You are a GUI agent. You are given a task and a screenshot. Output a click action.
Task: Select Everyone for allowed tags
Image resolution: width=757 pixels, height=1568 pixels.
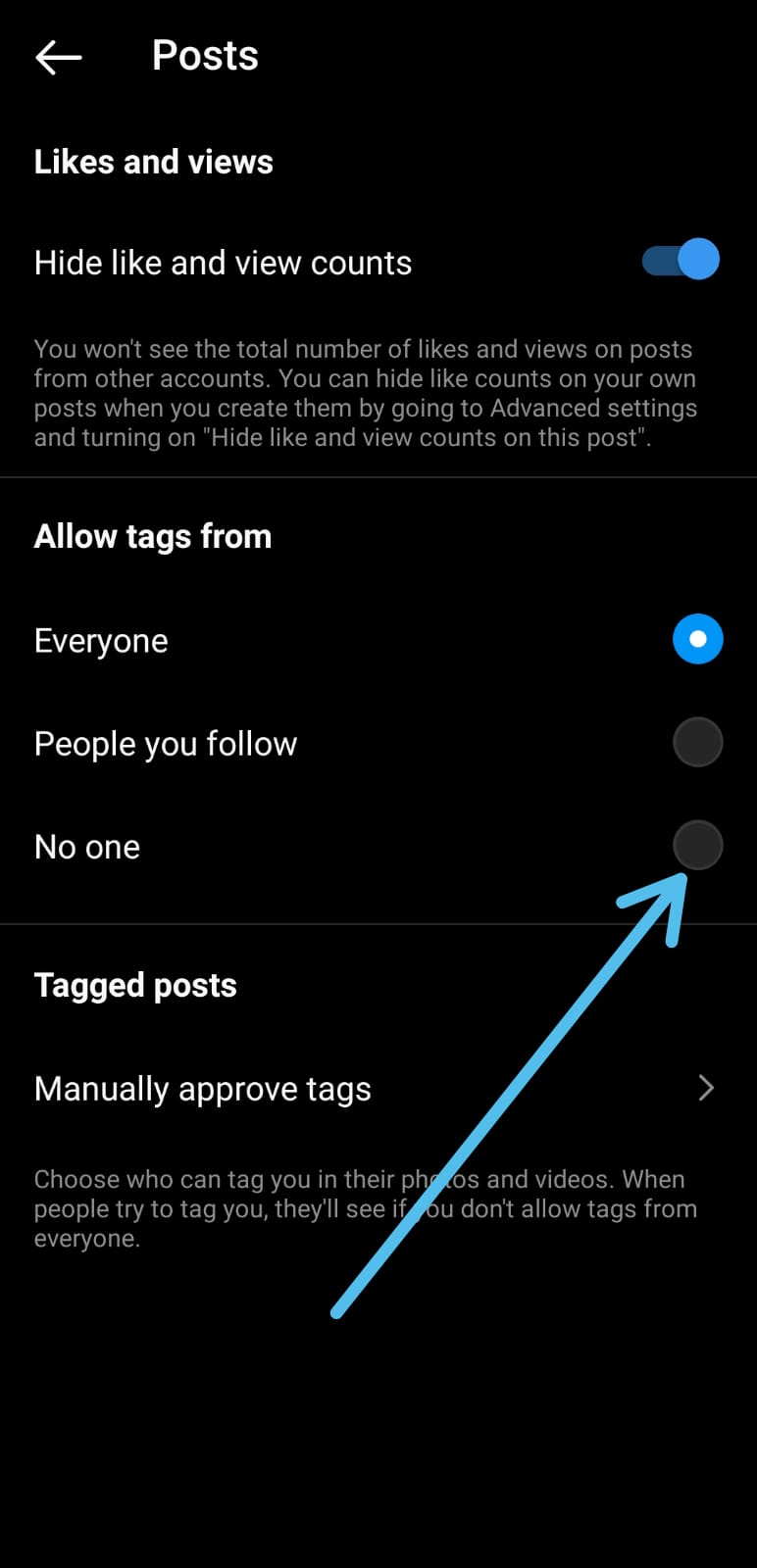(697, 639)
